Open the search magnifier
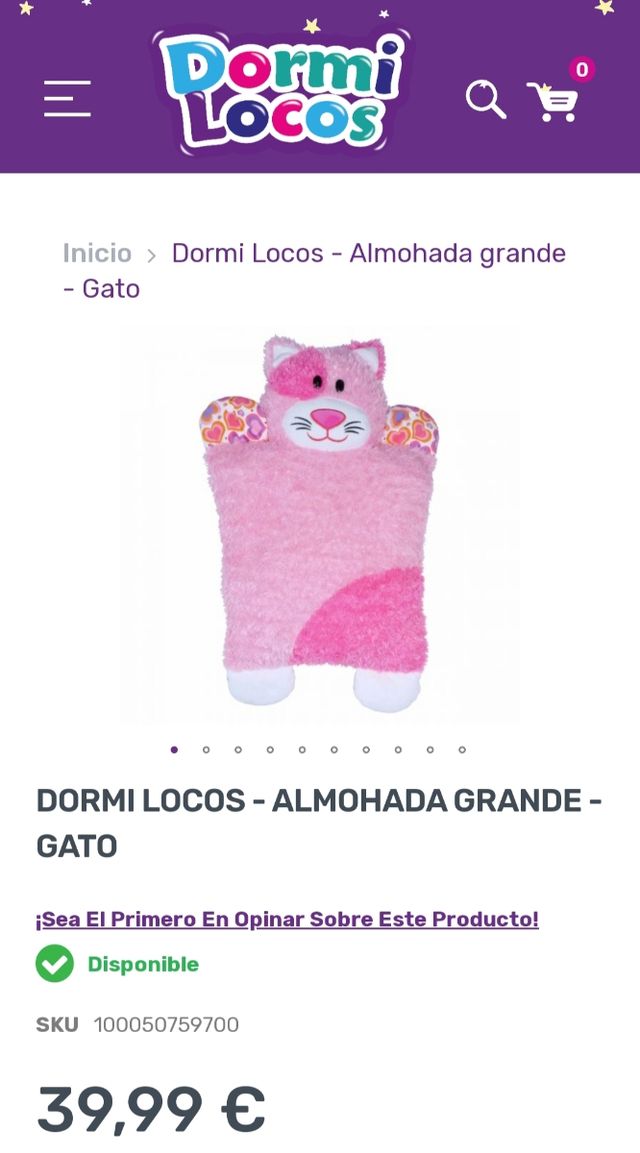 coord(486,99)
